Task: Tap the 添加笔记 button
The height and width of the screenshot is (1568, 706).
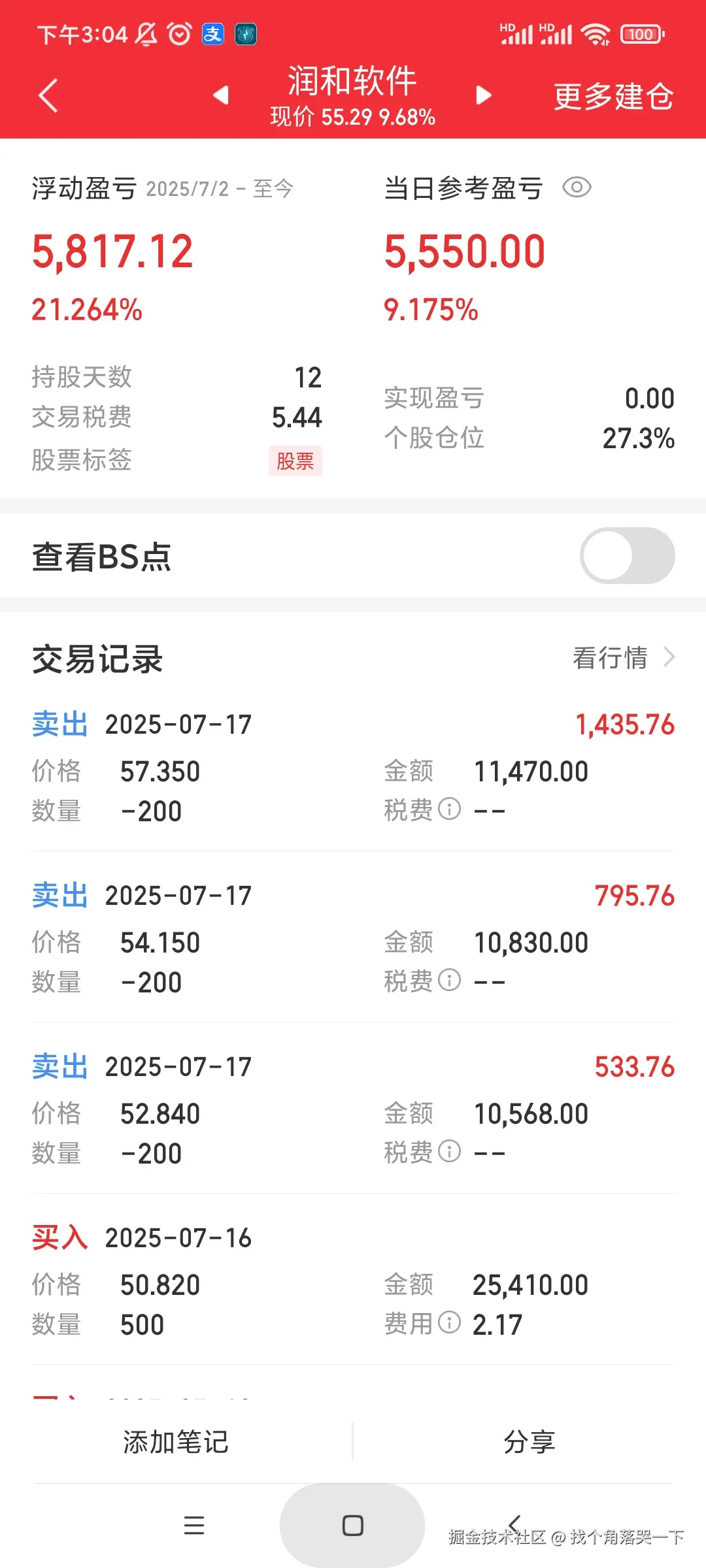Action: (x=173, y=1442)
